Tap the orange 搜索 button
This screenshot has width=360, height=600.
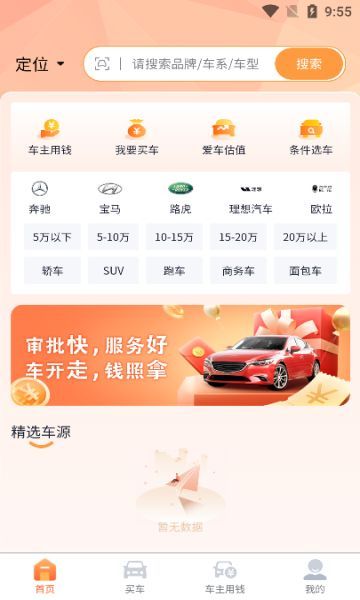pyautogui.click(x=309, y=64)
